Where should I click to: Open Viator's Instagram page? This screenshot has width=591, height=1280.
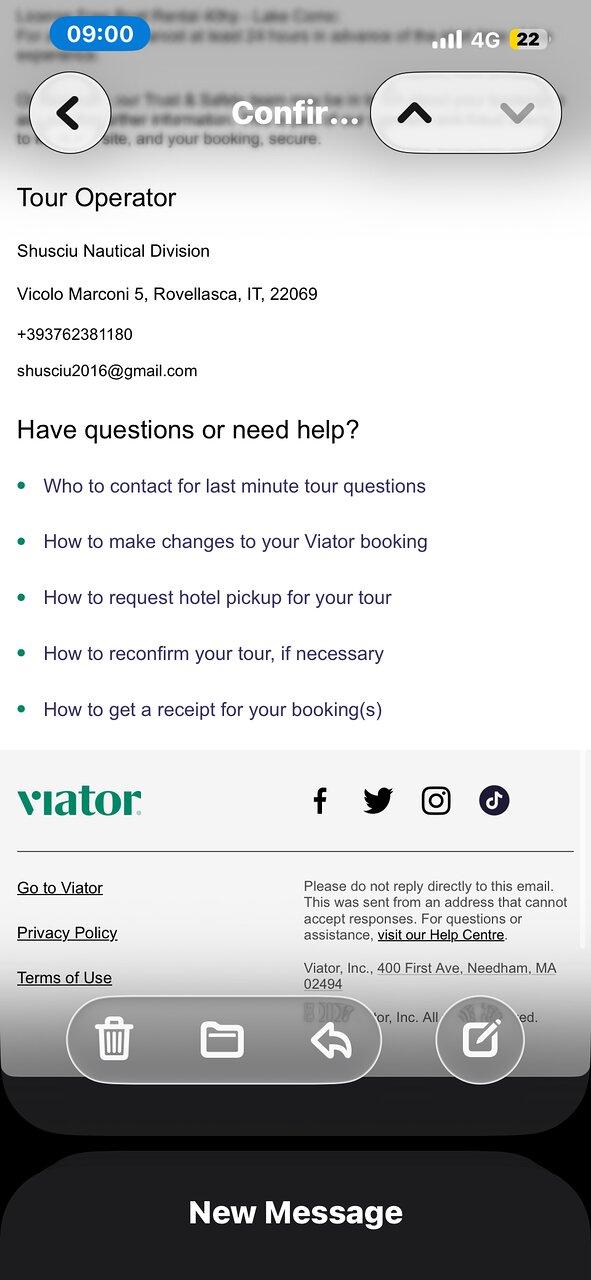pos(436,800)
